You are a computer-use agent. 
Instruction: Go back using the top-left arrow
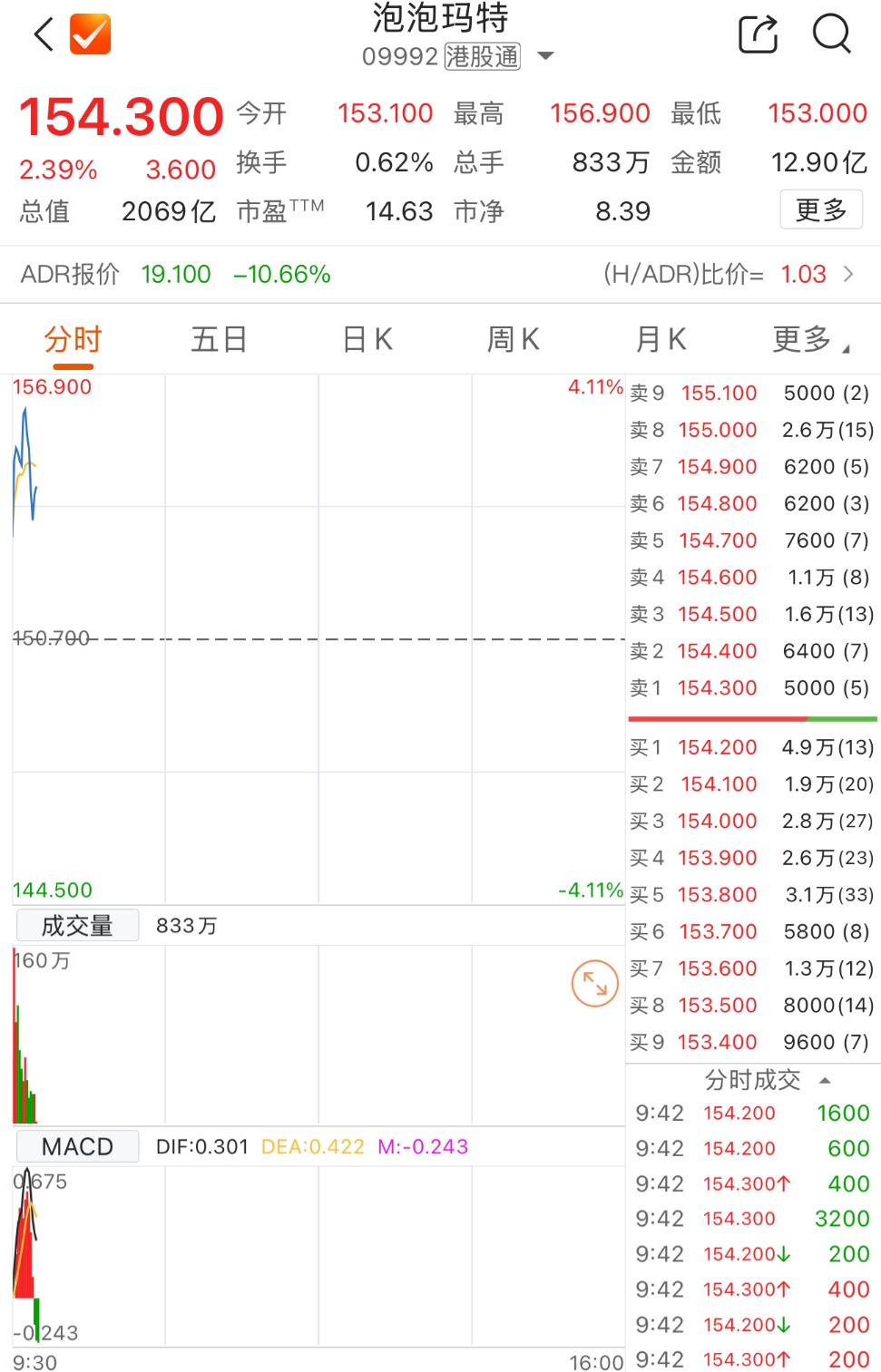click(44, 34)
